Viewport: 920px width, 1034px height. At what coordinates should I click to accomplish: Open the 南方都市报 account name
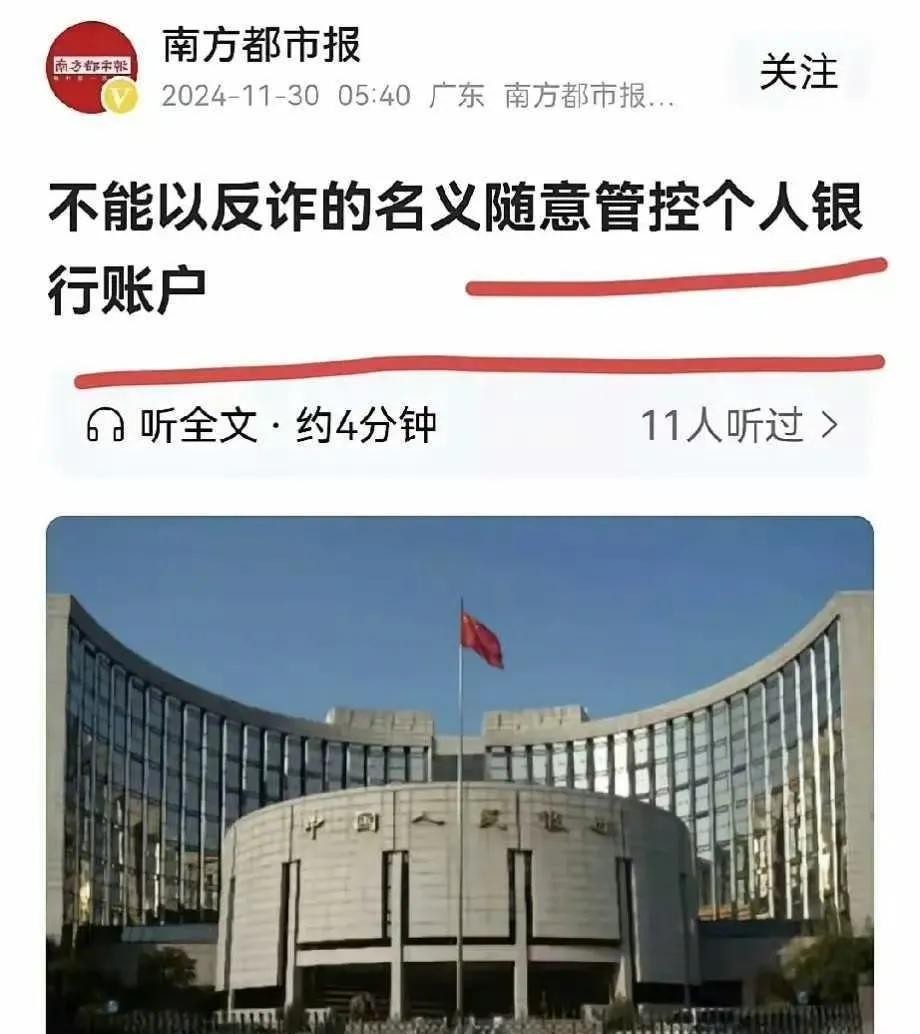pyautogui.click(x=262, y=46)
